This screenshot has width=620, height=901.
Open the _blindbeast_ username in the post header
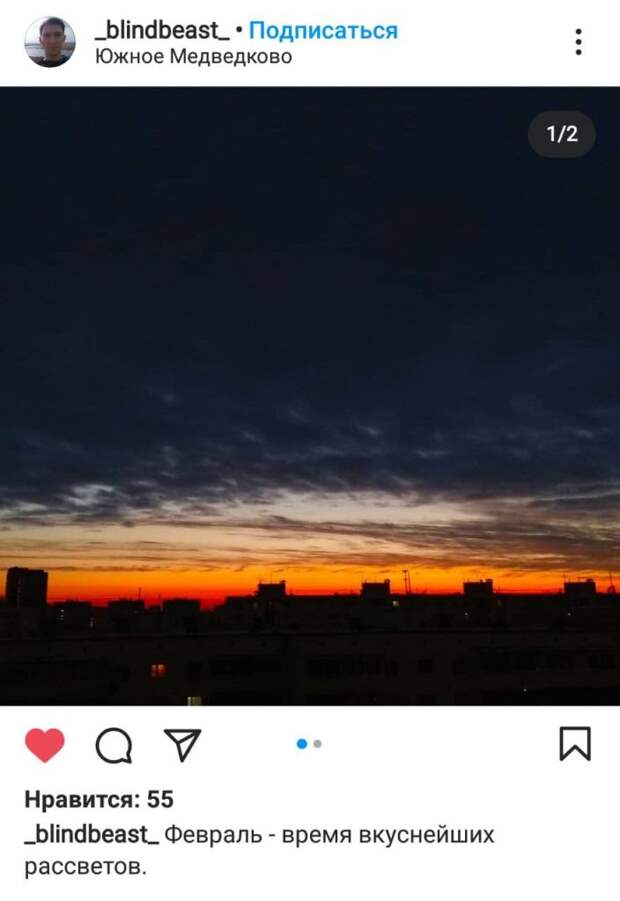click(x=162, y=30)
